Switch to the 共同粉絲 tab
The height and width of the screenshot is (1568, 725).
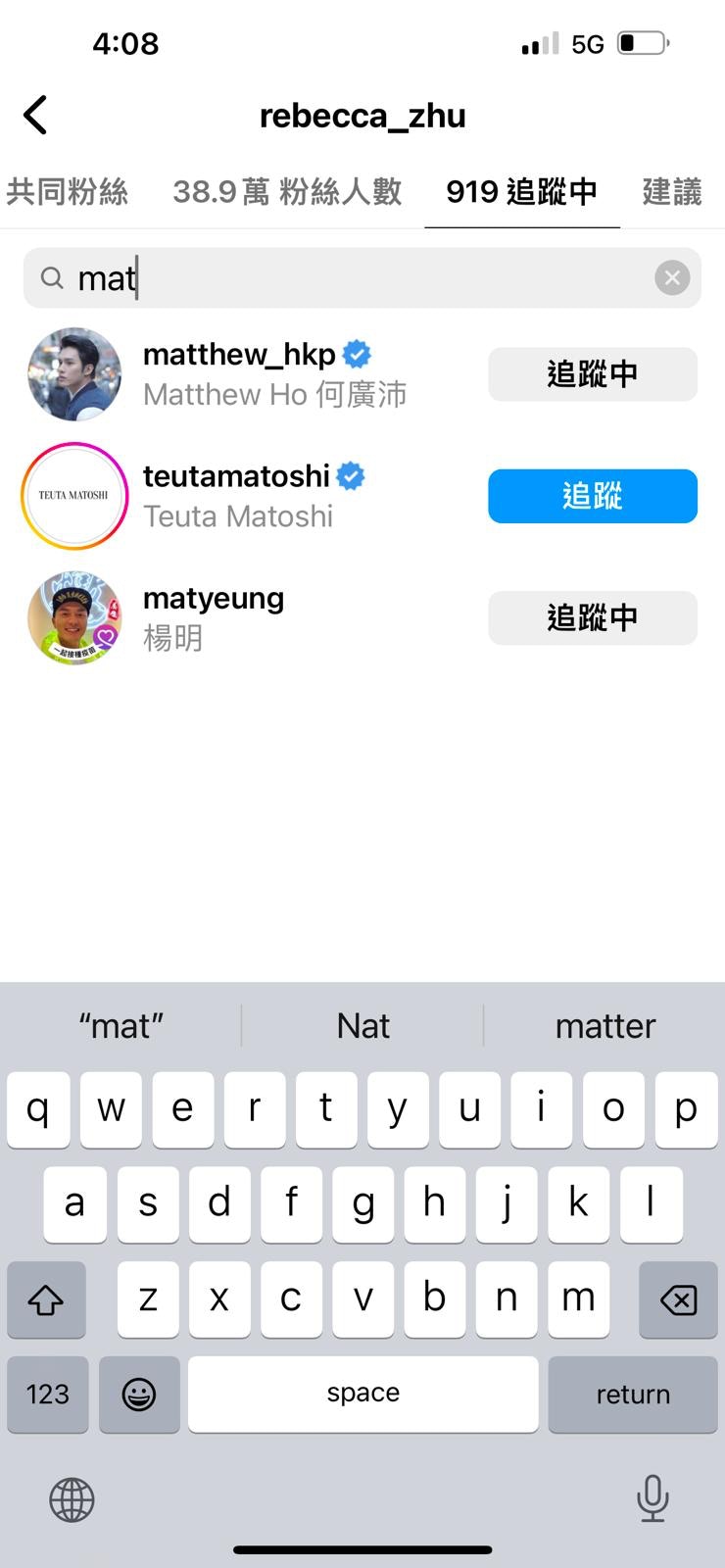pyautogui.click(x=67, y=191)
